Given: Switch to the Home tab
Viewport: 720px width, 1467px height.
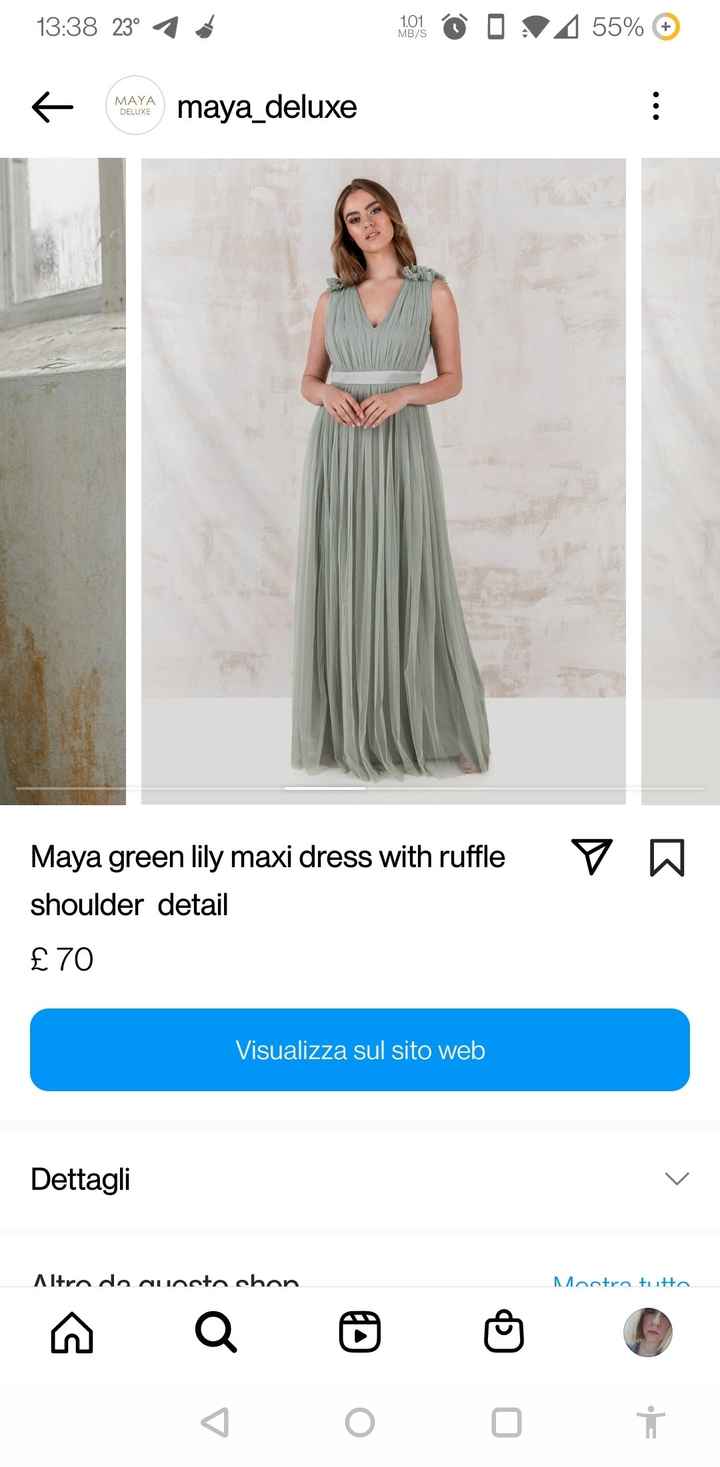Looking at the screenshot, I should tap(72, 1332).
